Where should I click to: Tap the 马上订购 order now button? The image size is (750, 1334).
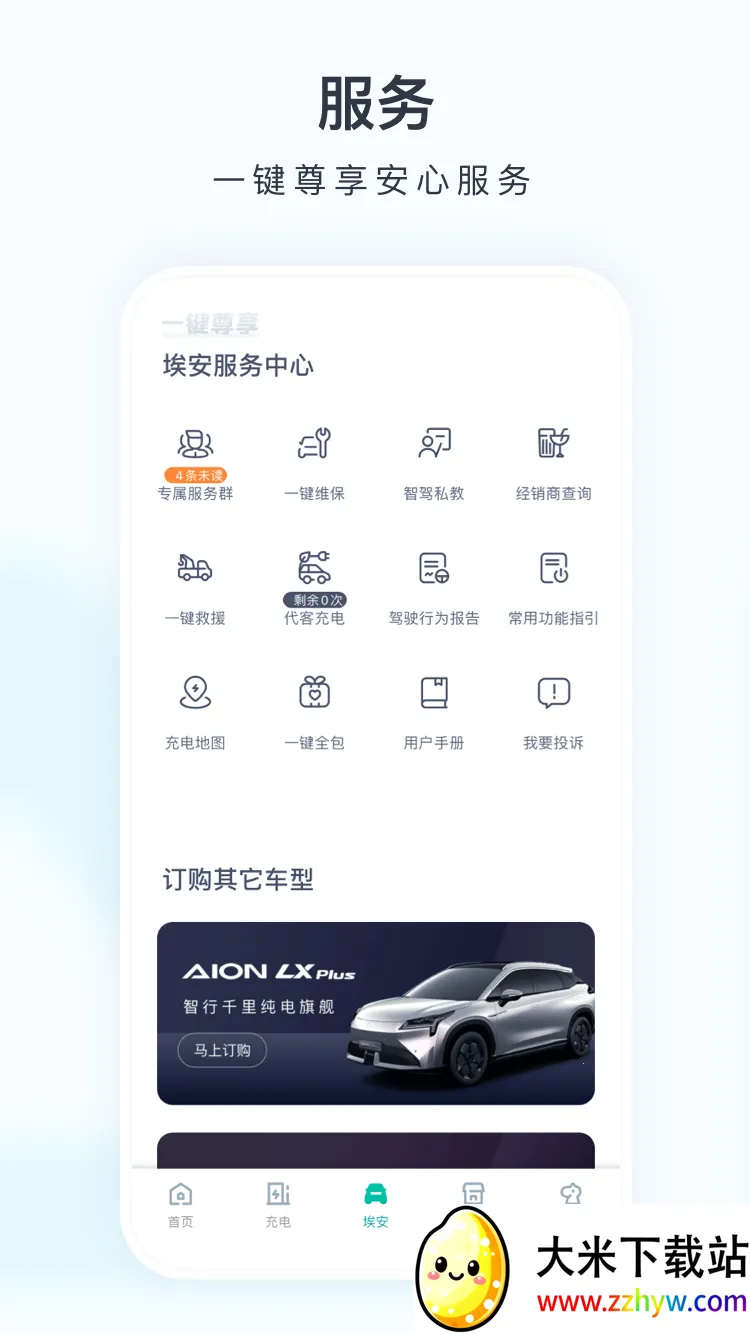[222, 1050]
